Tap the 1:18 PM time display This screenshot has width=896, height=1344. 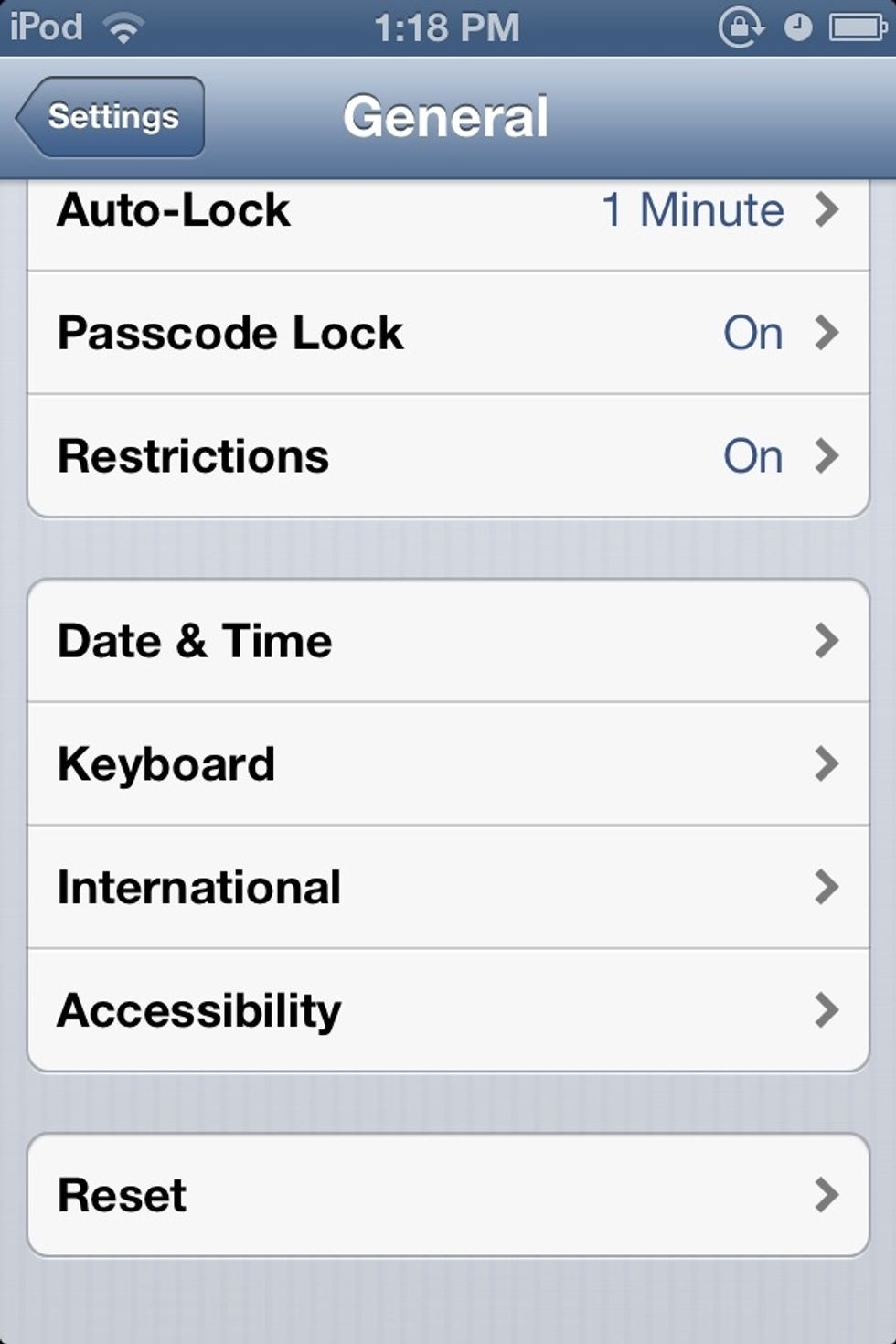448,26
